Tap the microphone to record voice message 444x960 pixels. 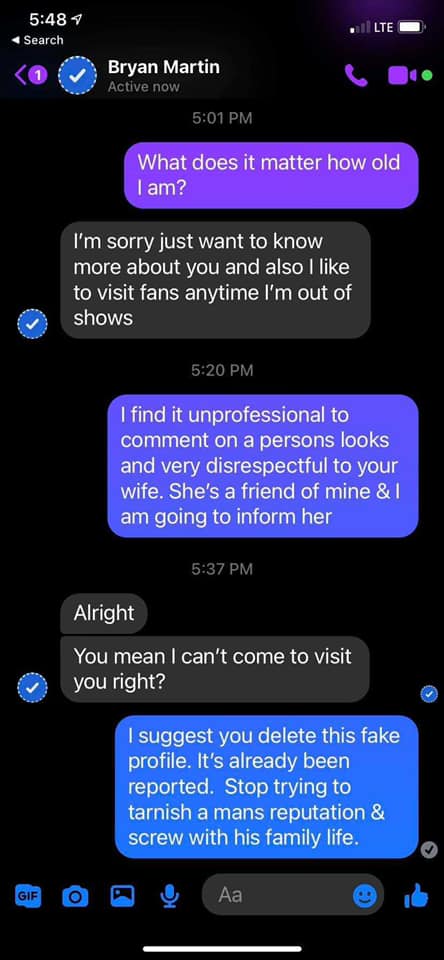[170, 896]
